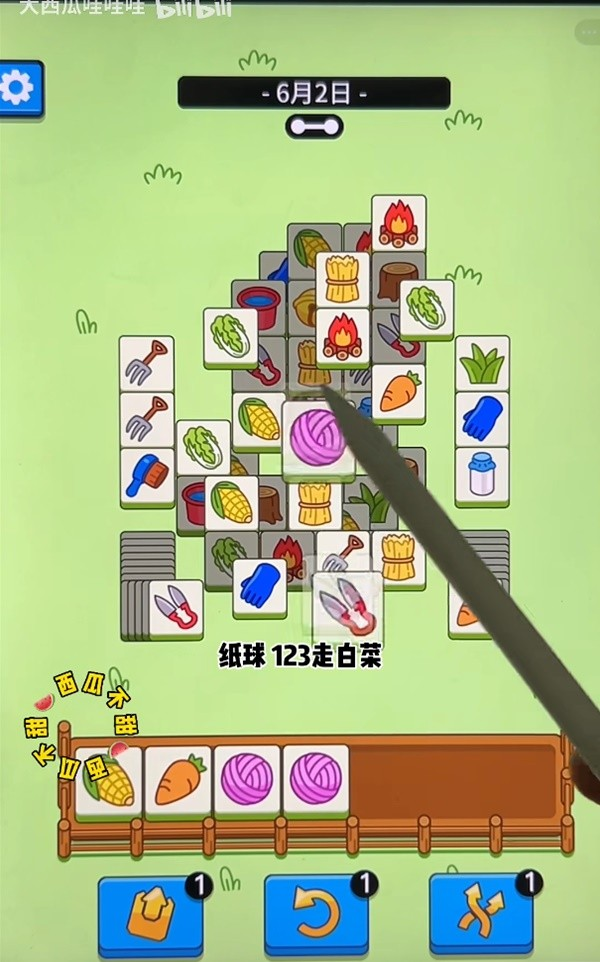Image resolution: width=600 pixels, height=962 pixels.
Task: Select the milk bottle tile
Action: coord(481,473)
